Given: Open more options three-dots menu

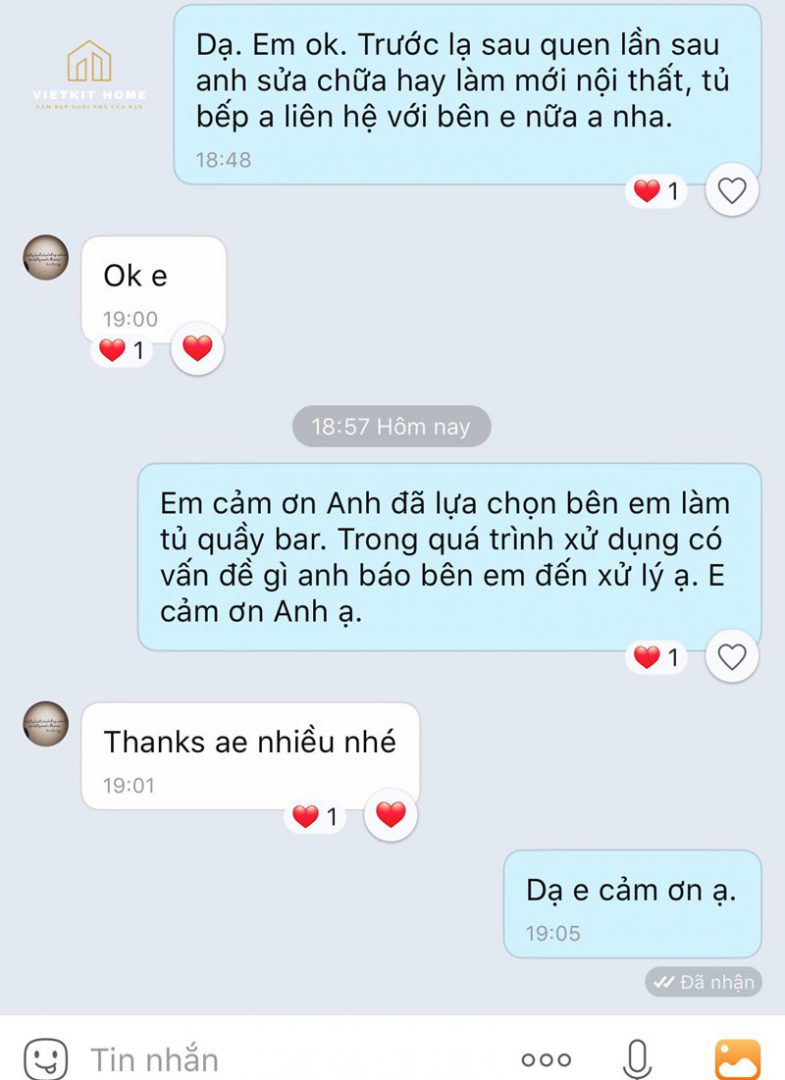Looking at the screenshot, I should tap(547, 1059).
